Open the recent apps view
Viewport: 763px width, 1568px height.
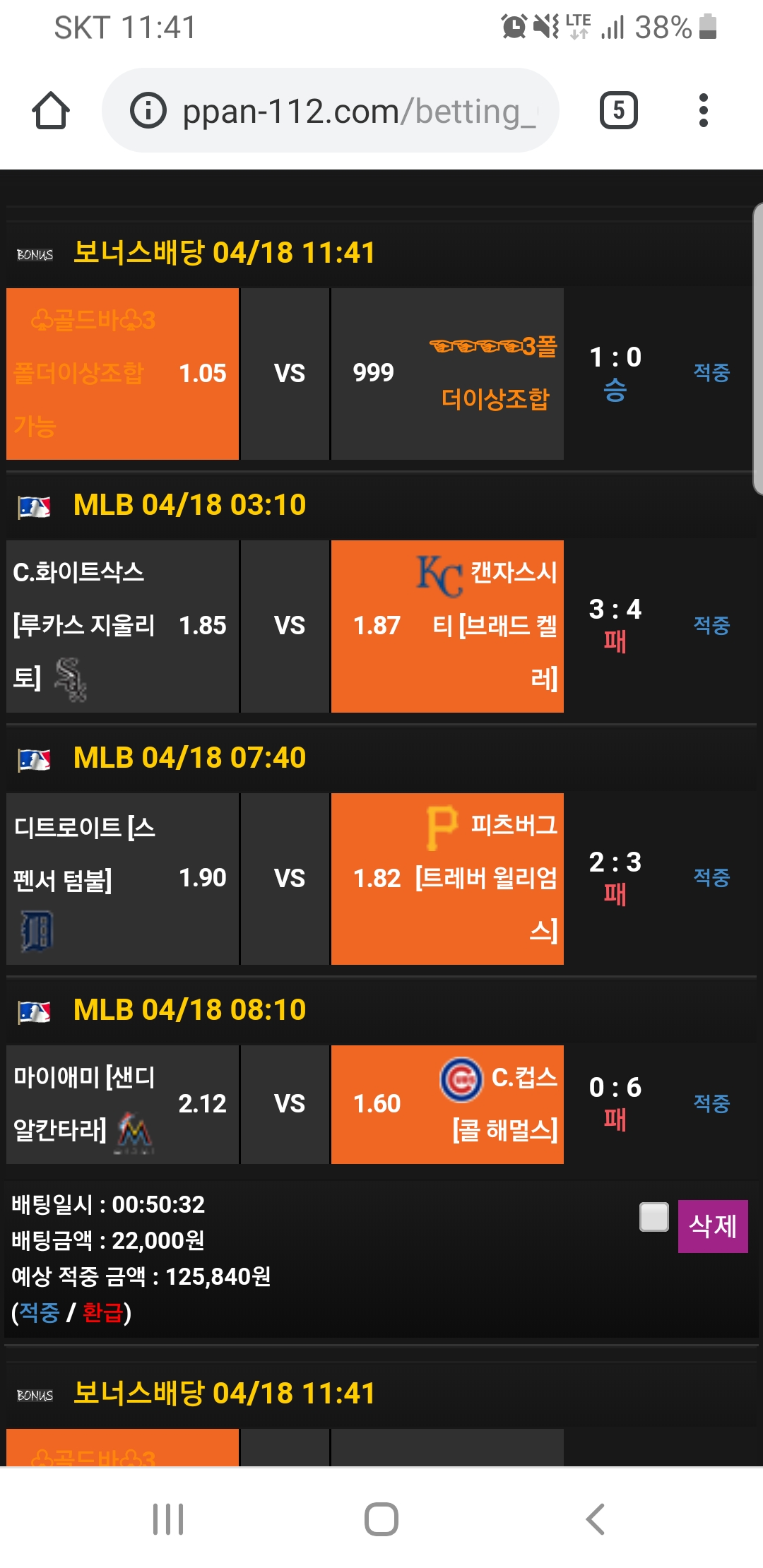[x=168, y=1519]
